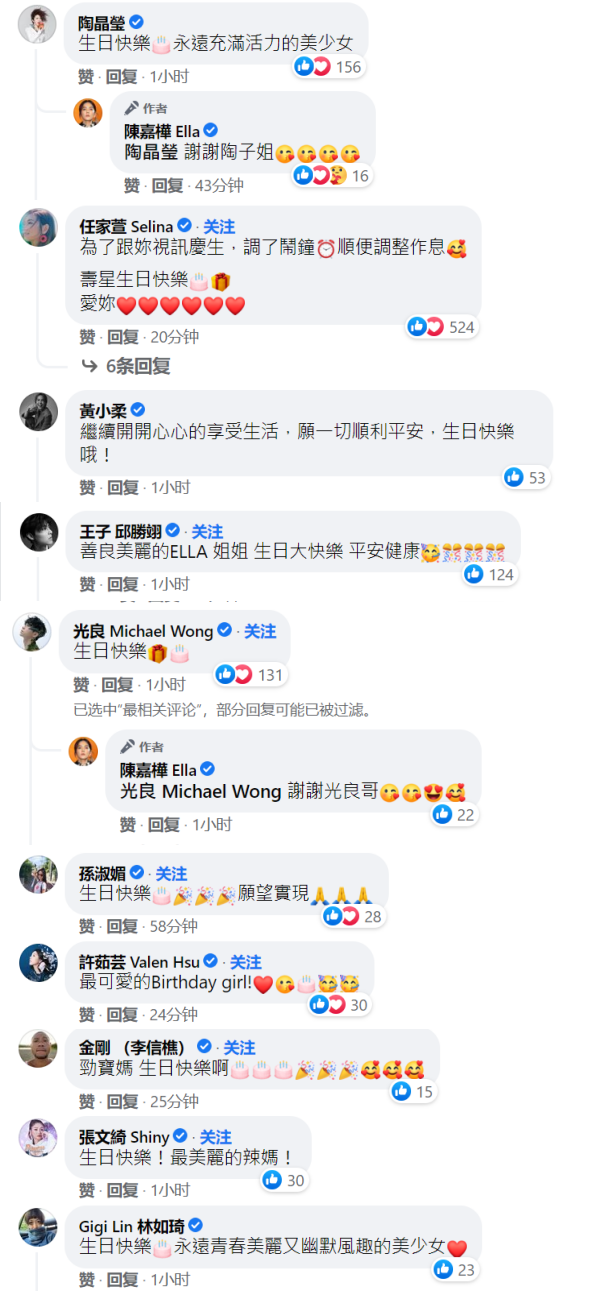
Task: Like 孫淑媚's comment
Action: coord(87,925)
